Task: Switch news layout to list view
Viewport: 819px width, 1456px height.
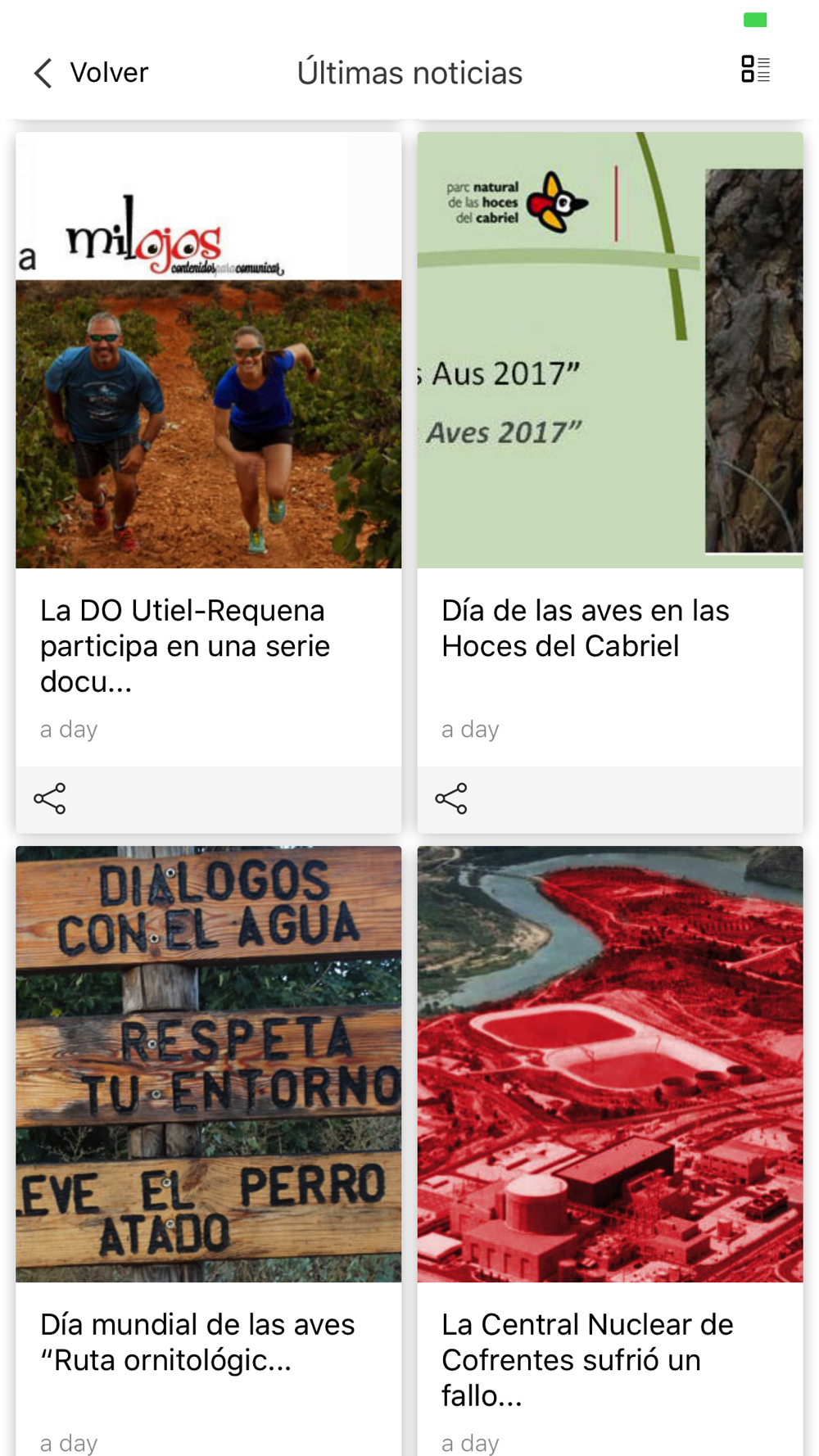Action: (x=755, y=70)
